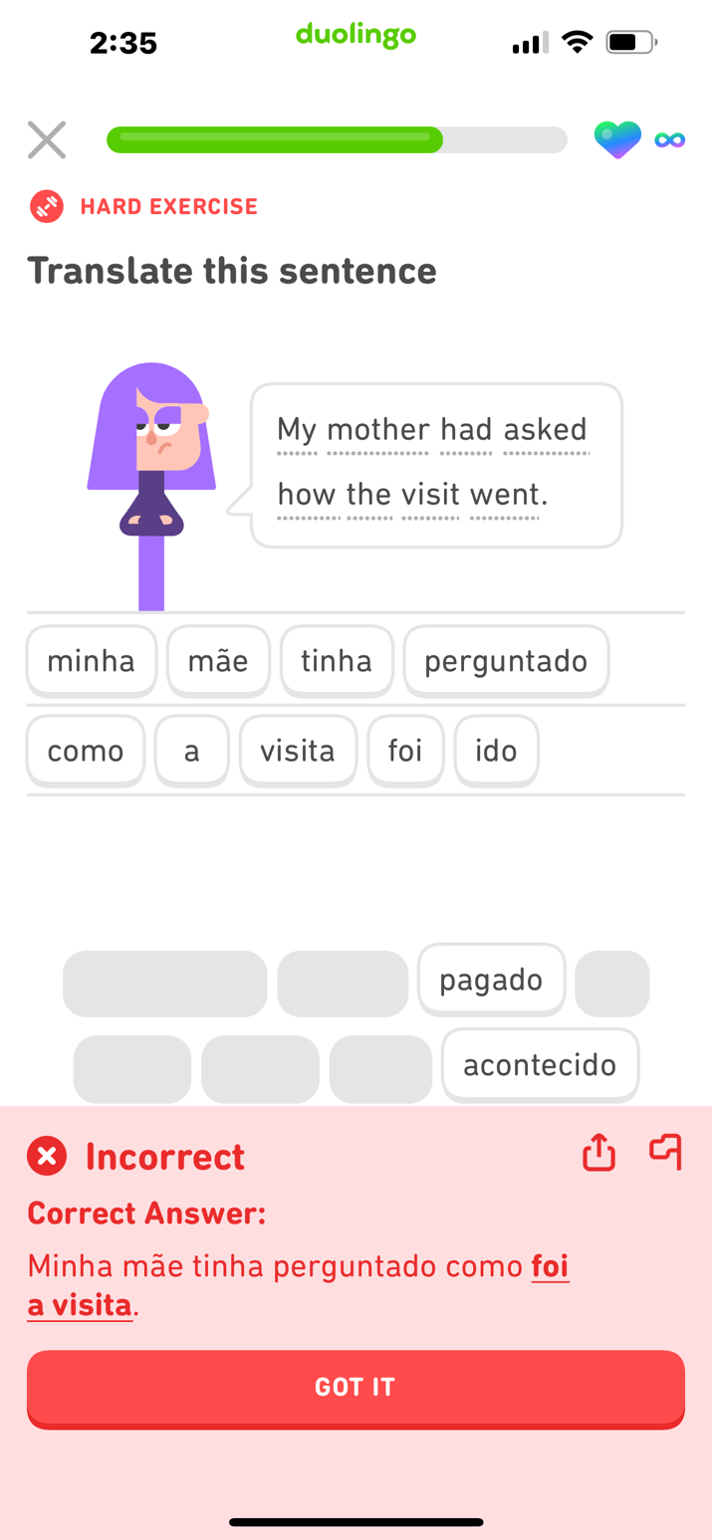
Task: Remove 'como' from the answer
Action: [x=86, y=751]
